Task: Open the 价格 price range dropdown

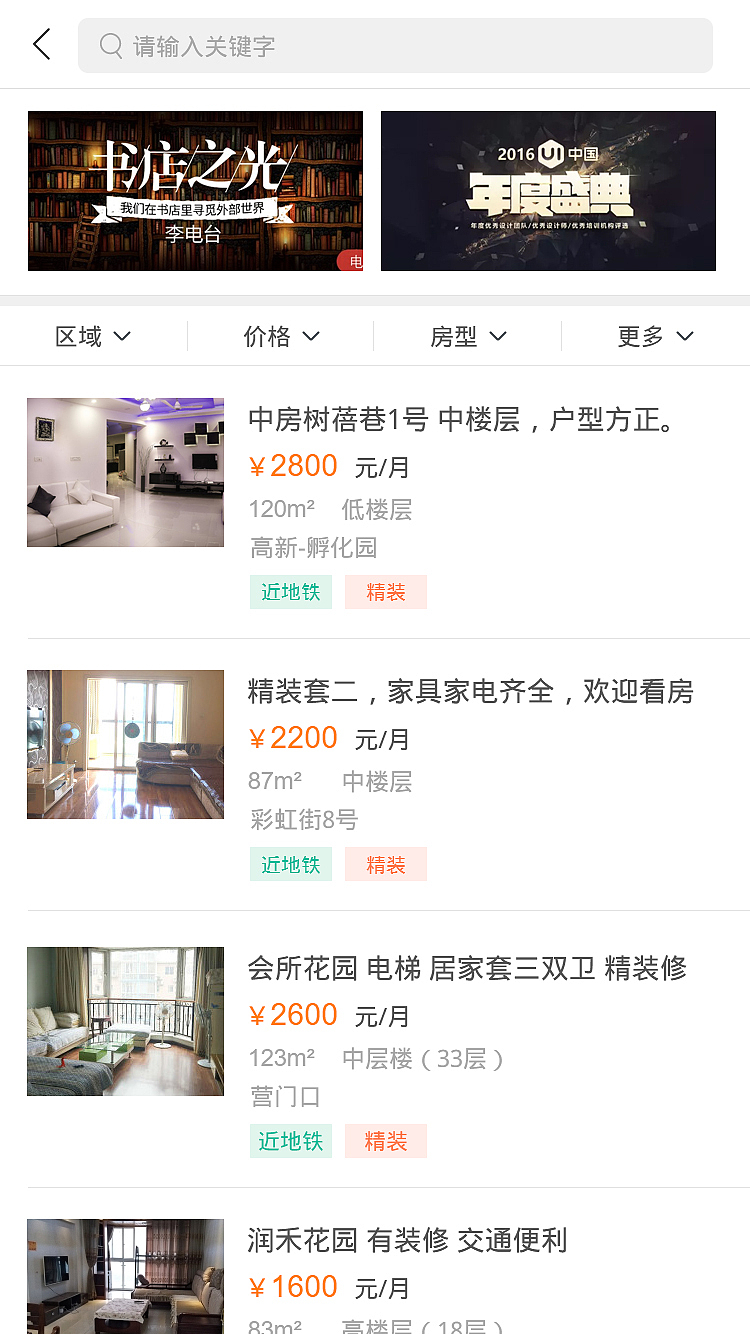Action: [280, 336]
